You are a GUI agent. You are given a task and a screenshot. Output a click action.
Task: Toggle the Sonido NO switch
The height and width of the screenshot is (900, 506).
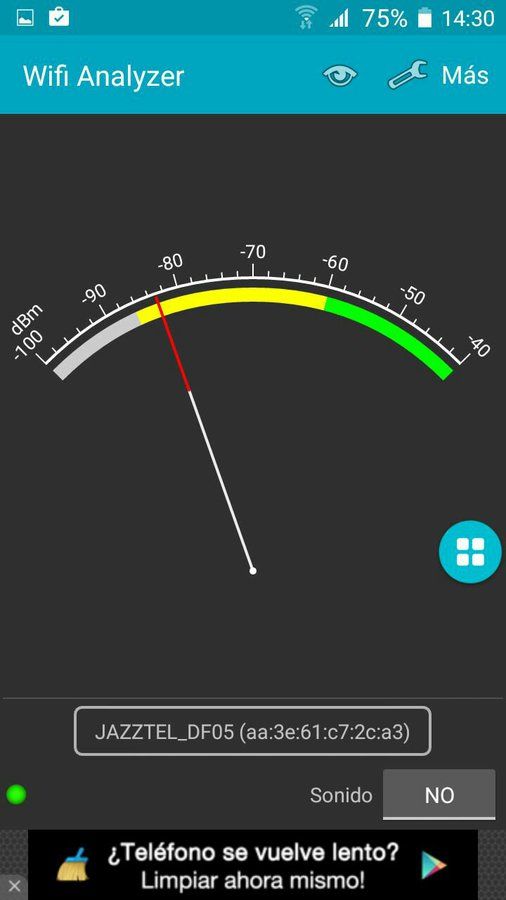(439, 795)
